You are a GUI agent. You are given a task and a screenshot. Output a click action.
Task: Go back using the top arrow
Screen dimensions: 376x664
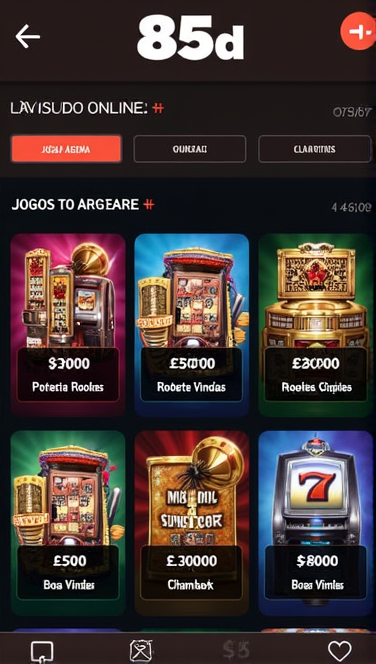(x=28, y=36)
